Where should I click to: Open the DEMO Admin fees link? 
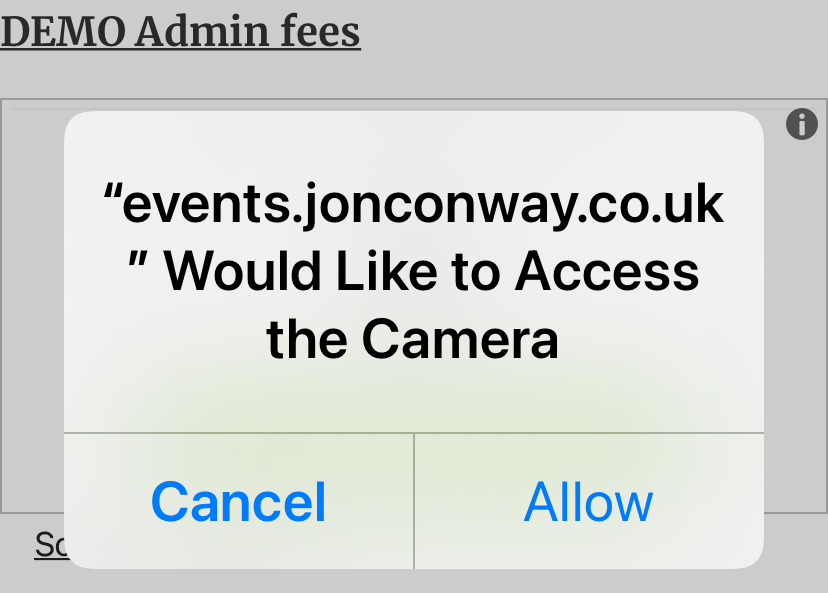(181, 32)
